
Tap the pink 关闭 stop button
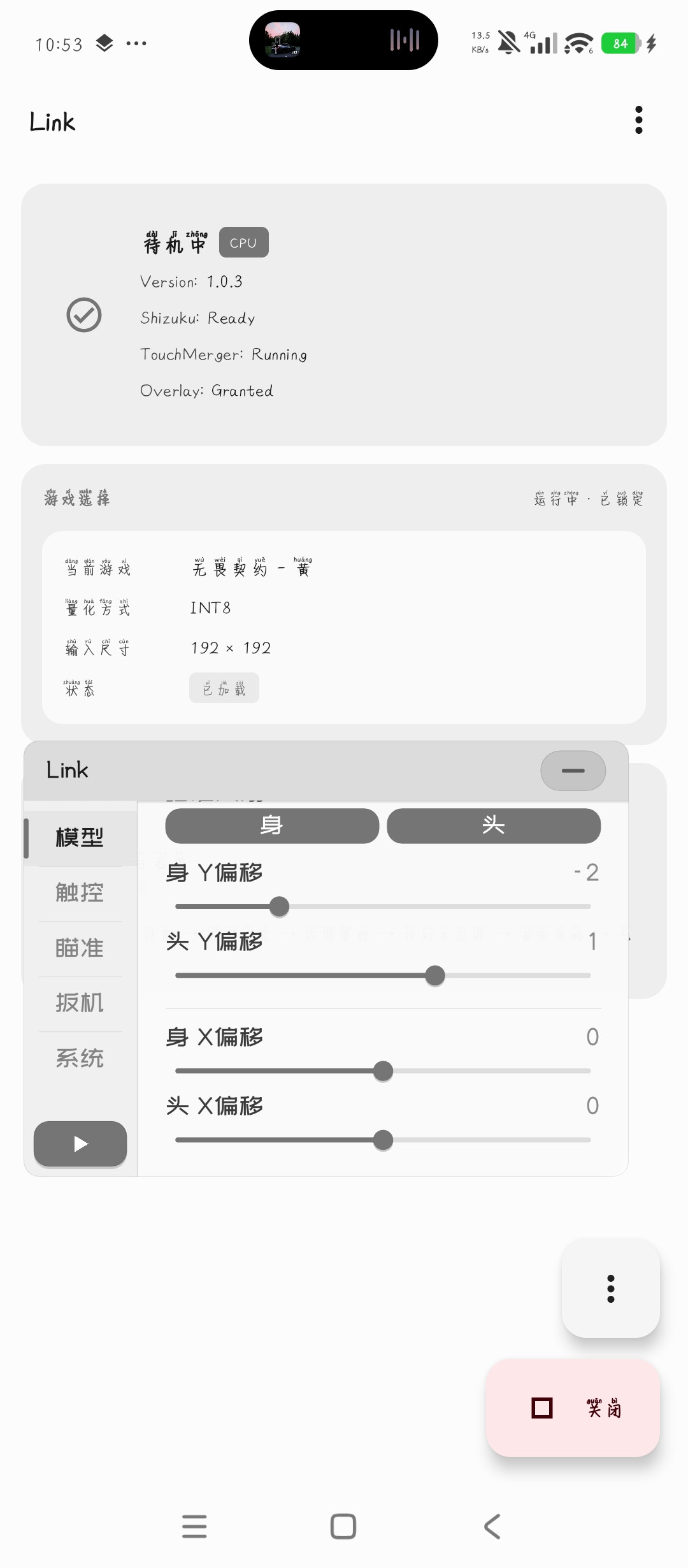[573, 1408]
